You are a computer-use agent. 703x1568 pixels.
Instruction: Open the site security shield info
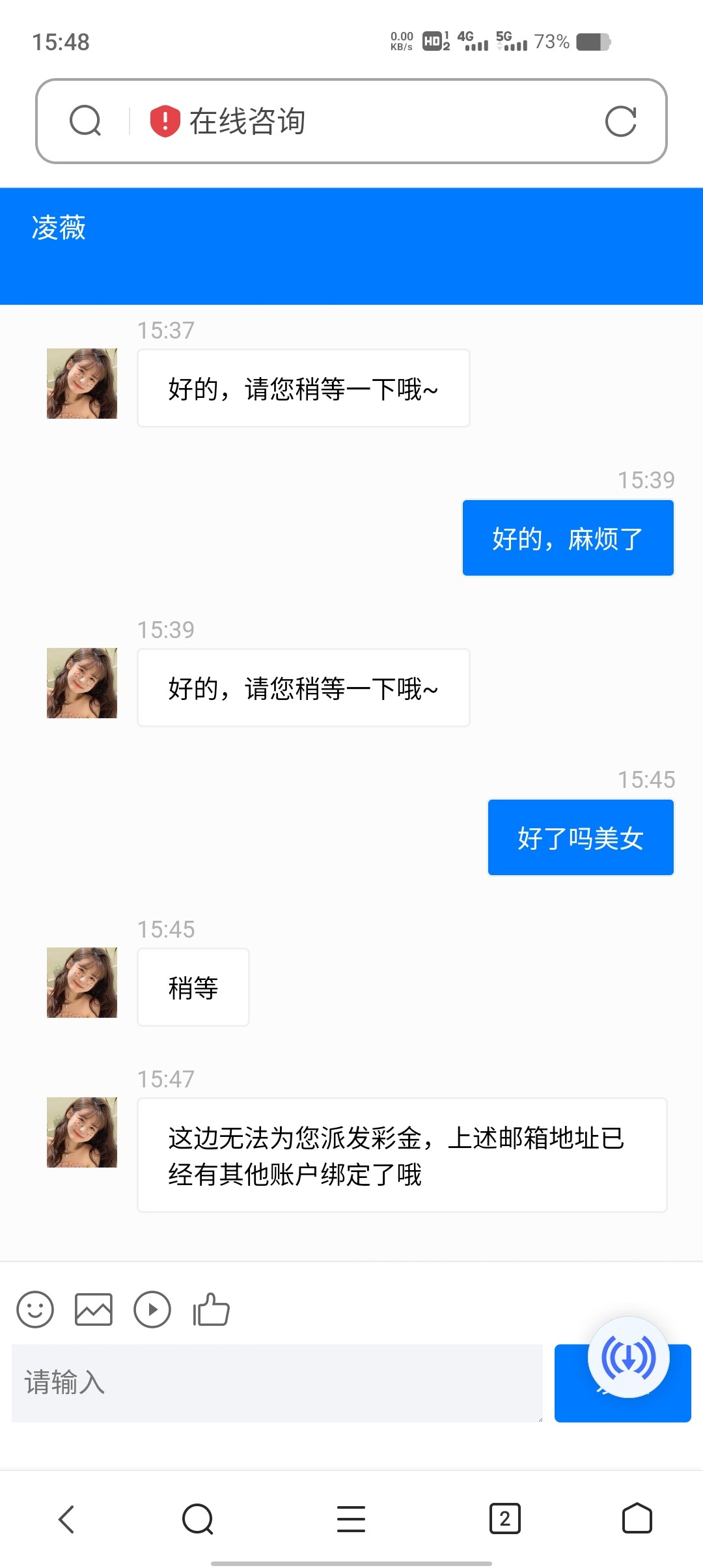click(x=165, y=121)
